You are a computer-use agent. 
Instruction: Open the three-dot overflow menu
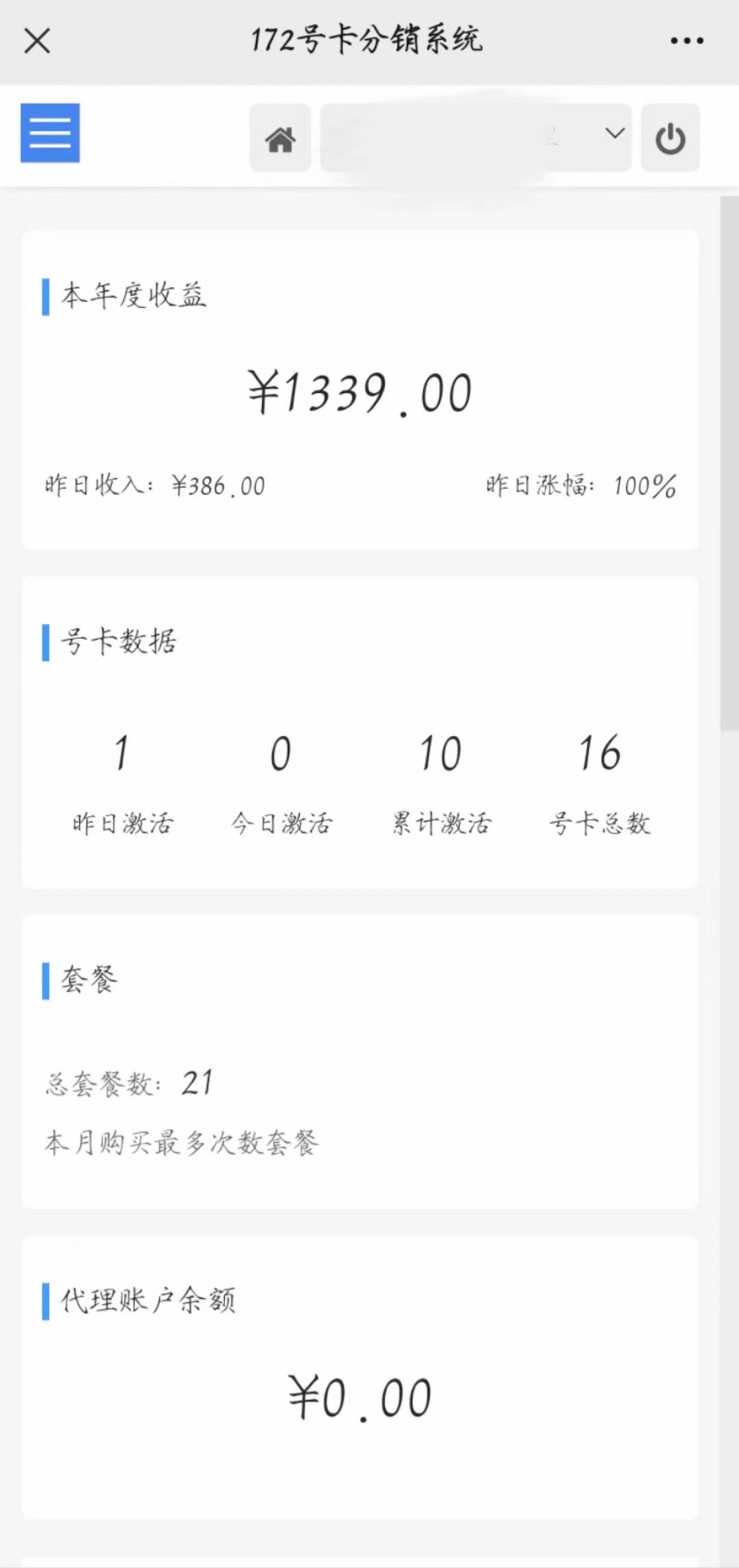(686, 41)
